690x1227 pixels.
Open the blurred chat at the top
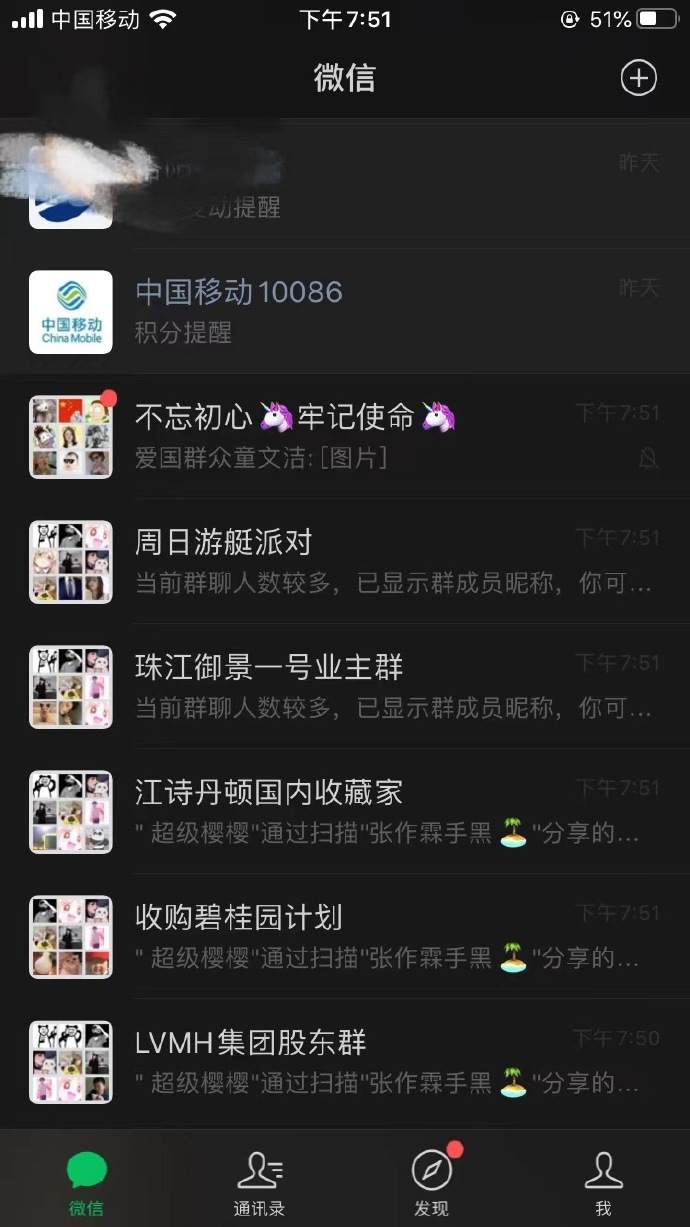[x=345, y=186]
